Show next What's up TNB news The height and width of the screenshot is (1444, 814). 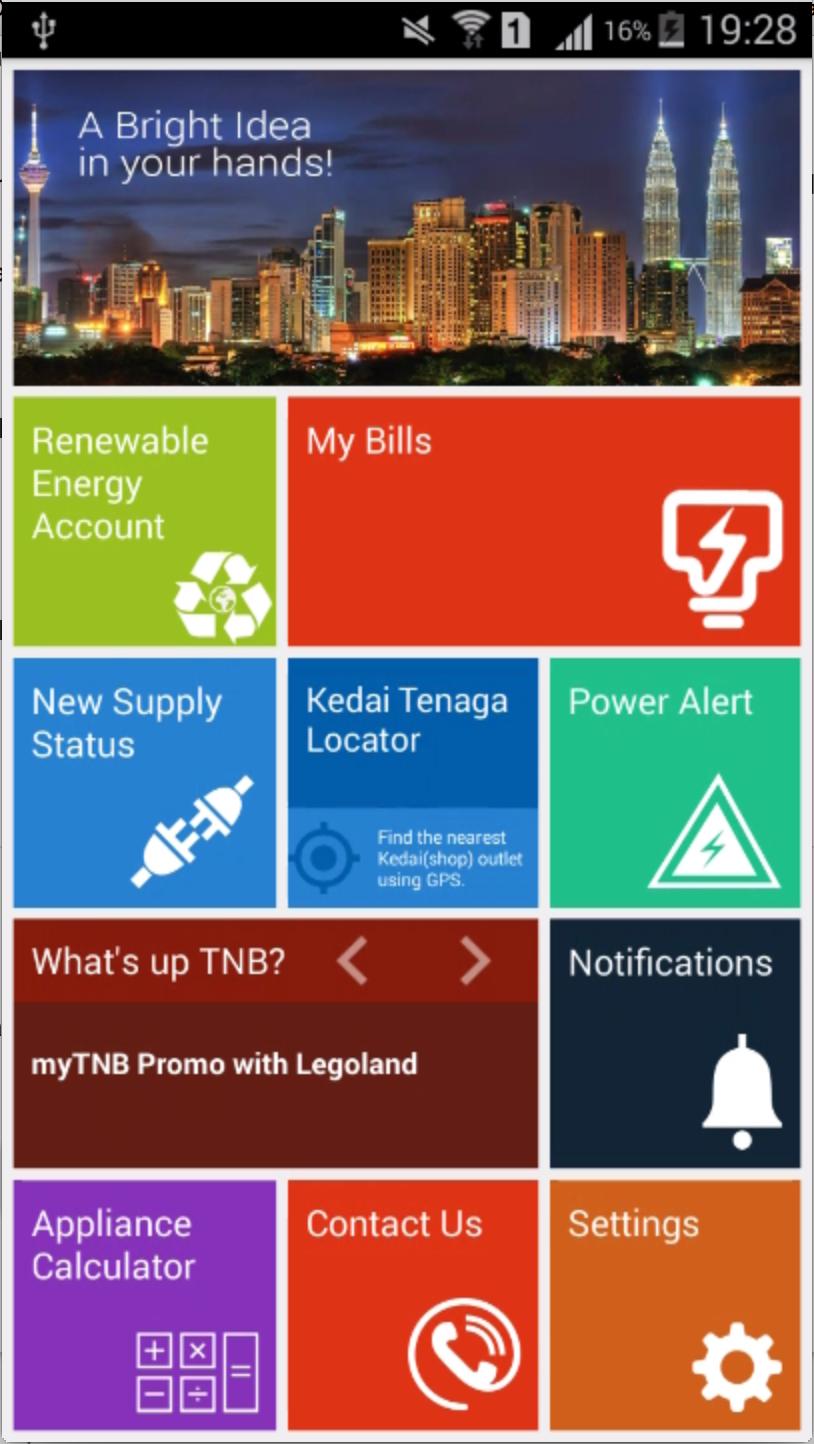(475, 961)
